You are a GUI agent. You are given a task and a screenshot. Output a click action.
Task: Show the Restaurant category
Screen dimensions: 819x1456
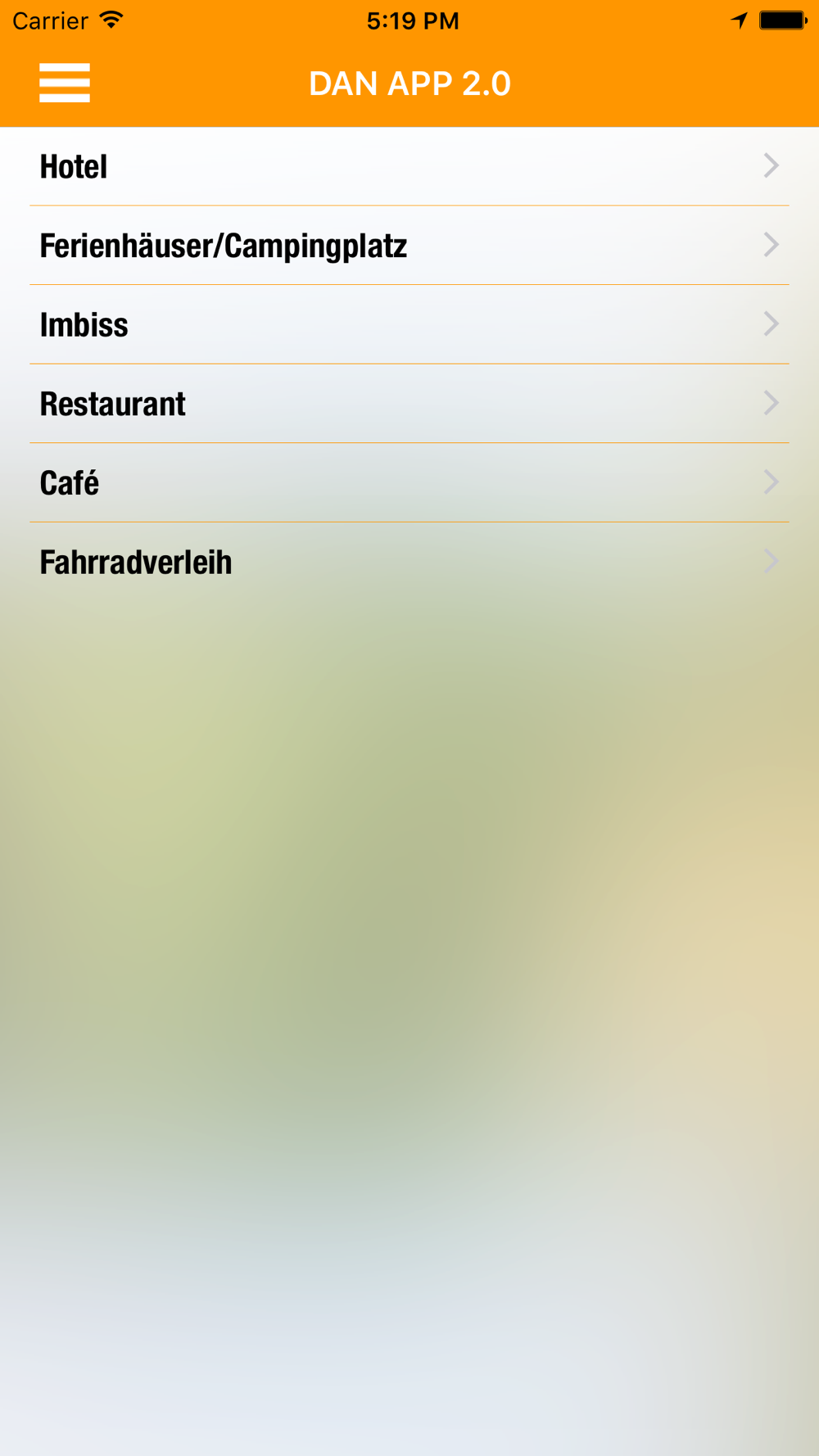[408, 404]
